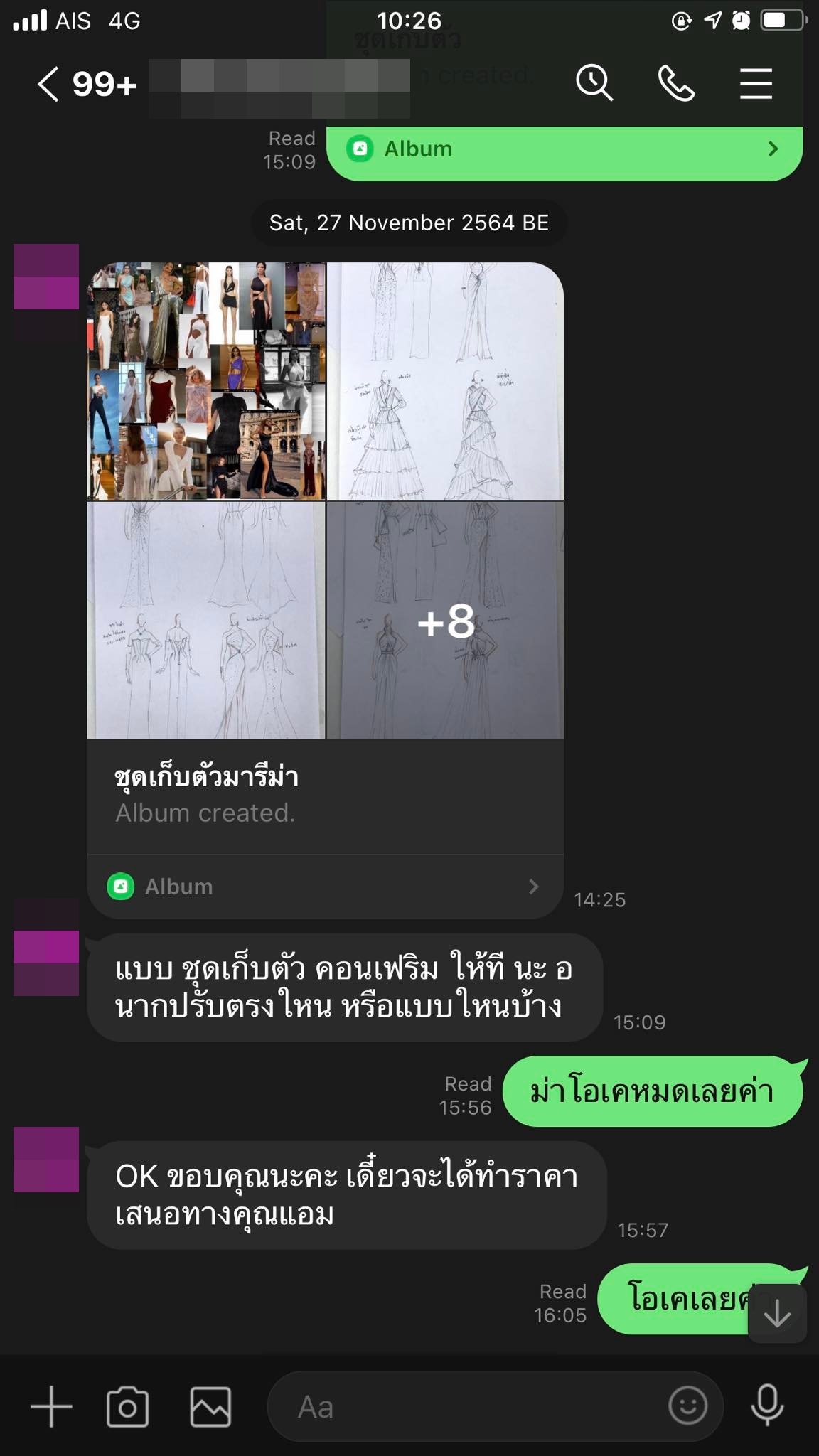Screen dimensions: 819x1456
Task: Open the mood board collage photo
Action: click(206, 381)
